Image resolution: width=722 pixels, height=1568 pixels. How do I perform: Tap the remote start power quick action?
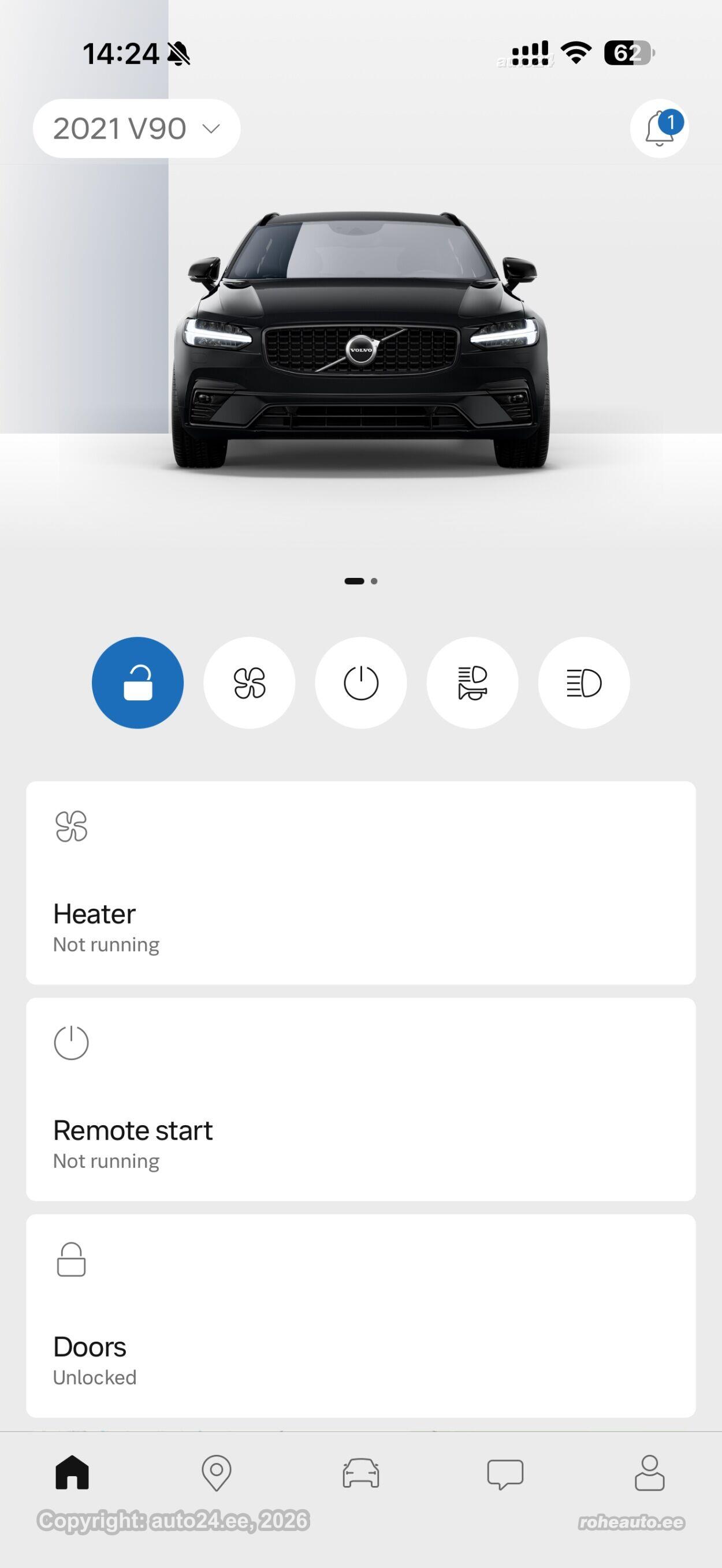pos(360,682)
